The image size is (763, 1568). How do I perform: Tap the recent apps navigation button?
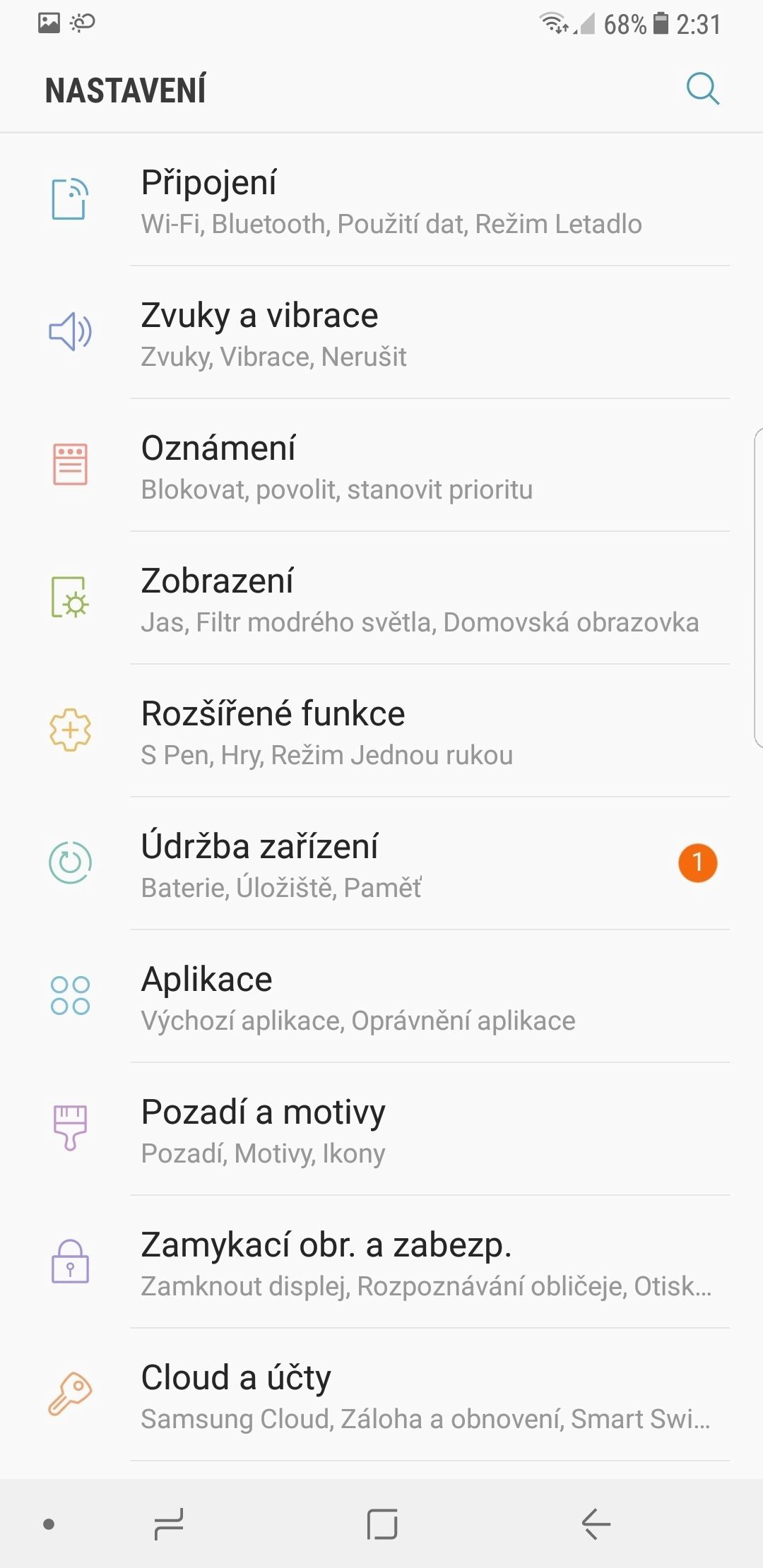pyautogui.click(x=169, y=1524)
